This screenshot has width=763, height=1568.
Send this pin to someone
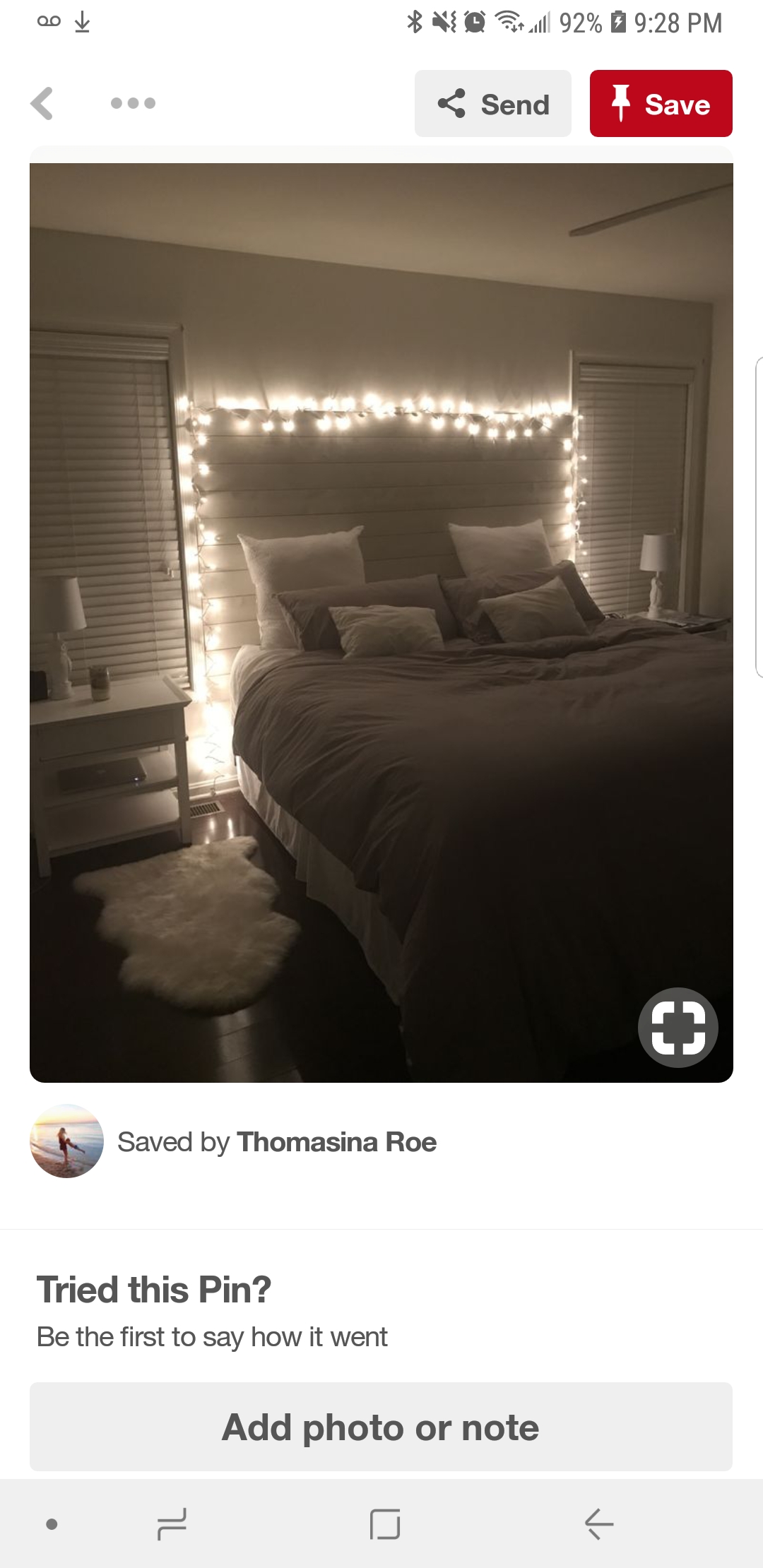tap(492, 104)
